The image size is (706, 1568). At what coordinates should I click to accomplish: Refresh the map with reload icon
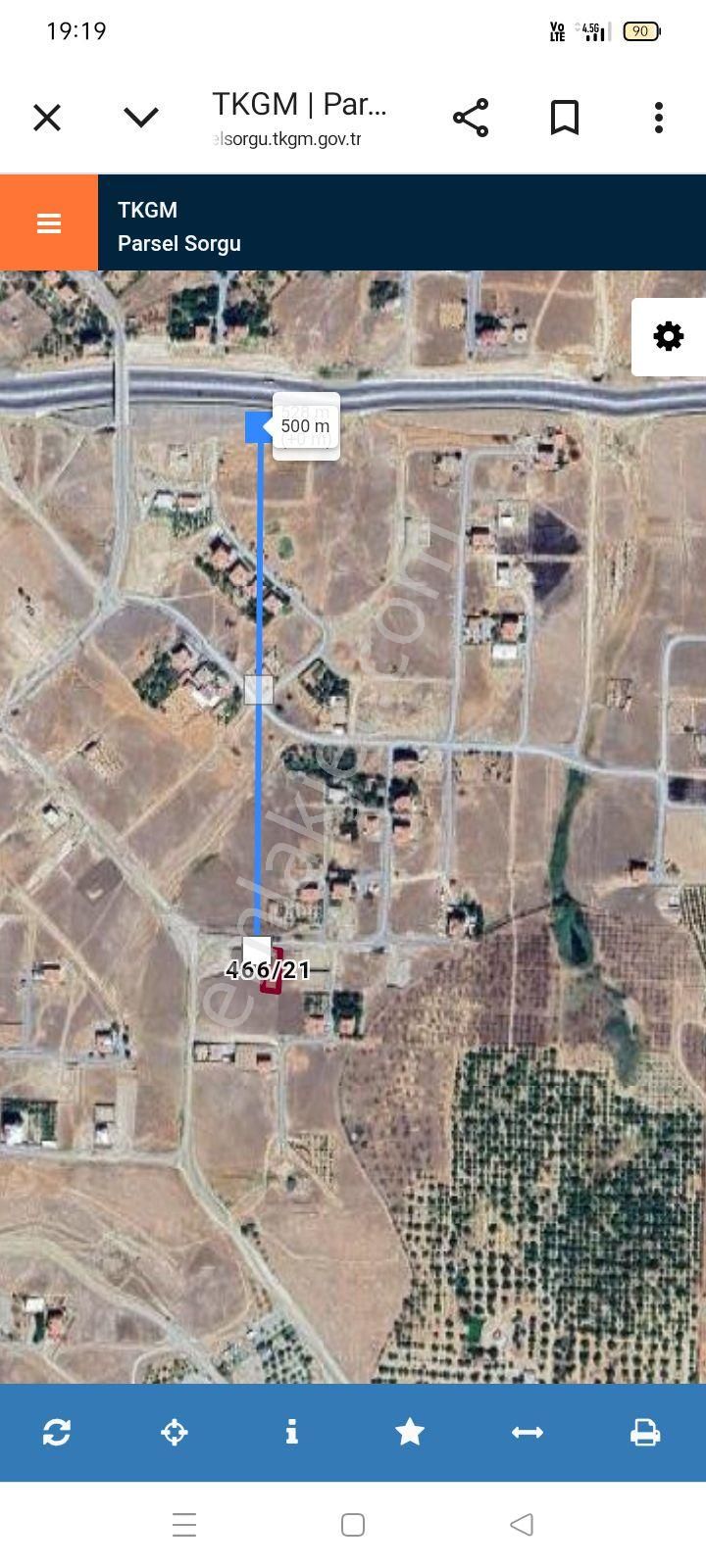(57, 1433)
